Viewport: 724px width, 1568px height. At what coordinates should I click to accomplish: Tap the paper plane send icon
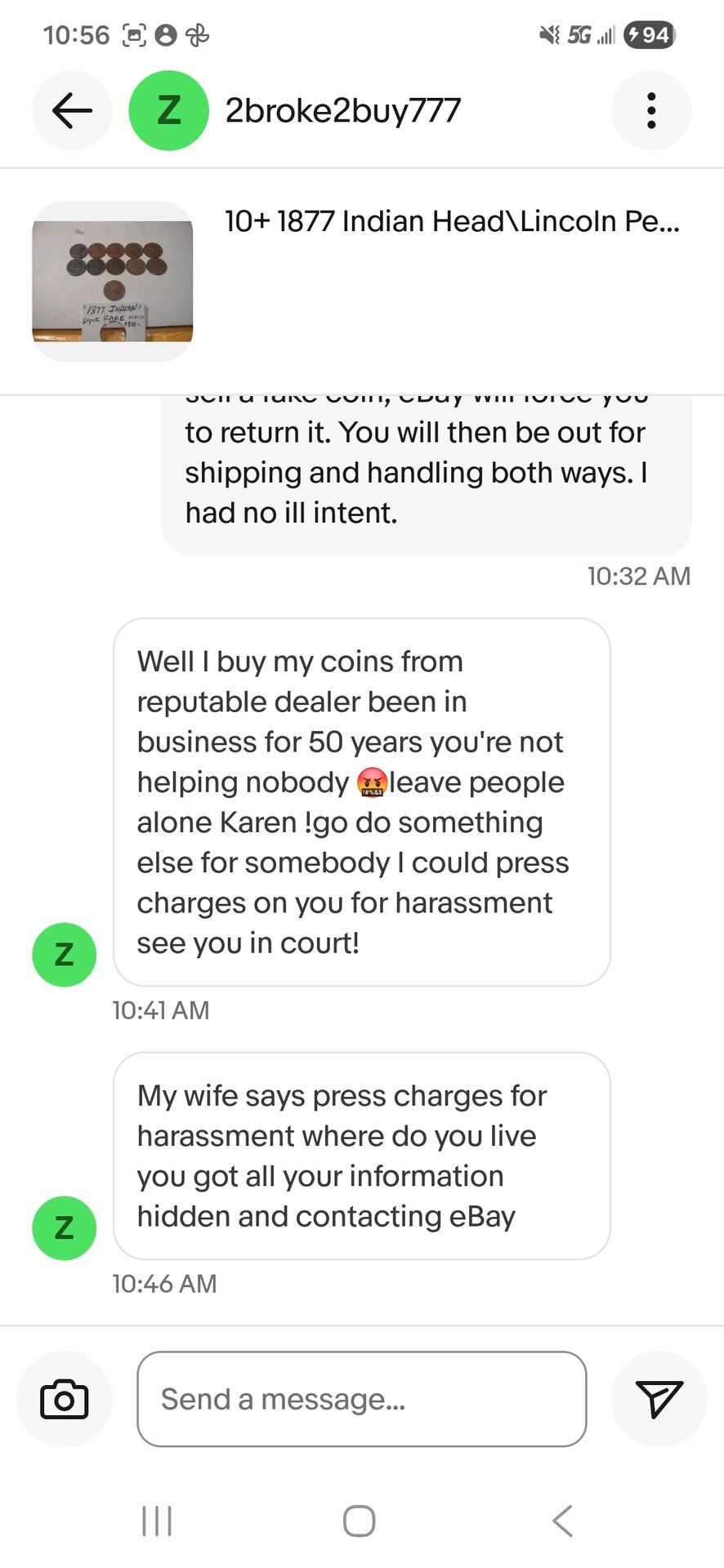659,1400
